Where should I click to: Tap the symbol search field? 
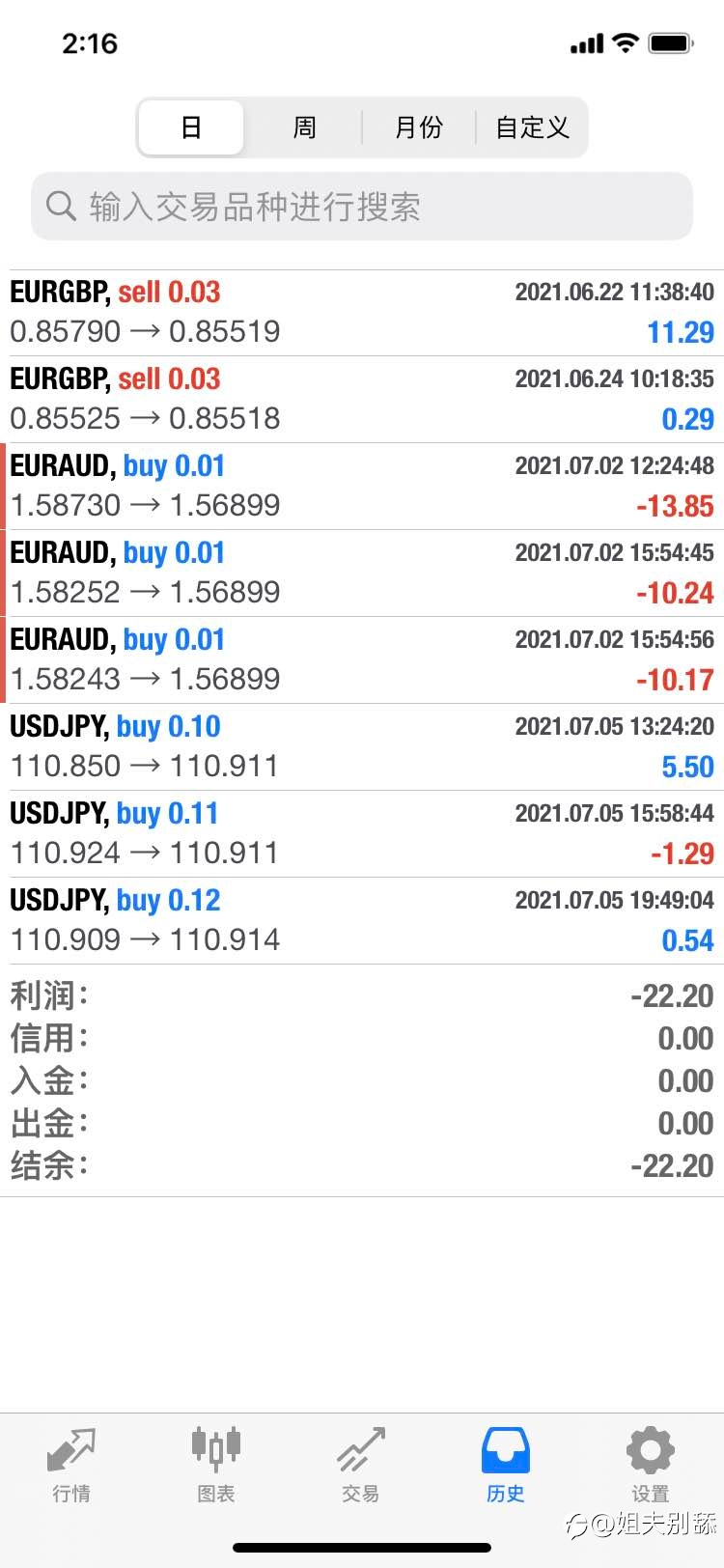(362, 207)
